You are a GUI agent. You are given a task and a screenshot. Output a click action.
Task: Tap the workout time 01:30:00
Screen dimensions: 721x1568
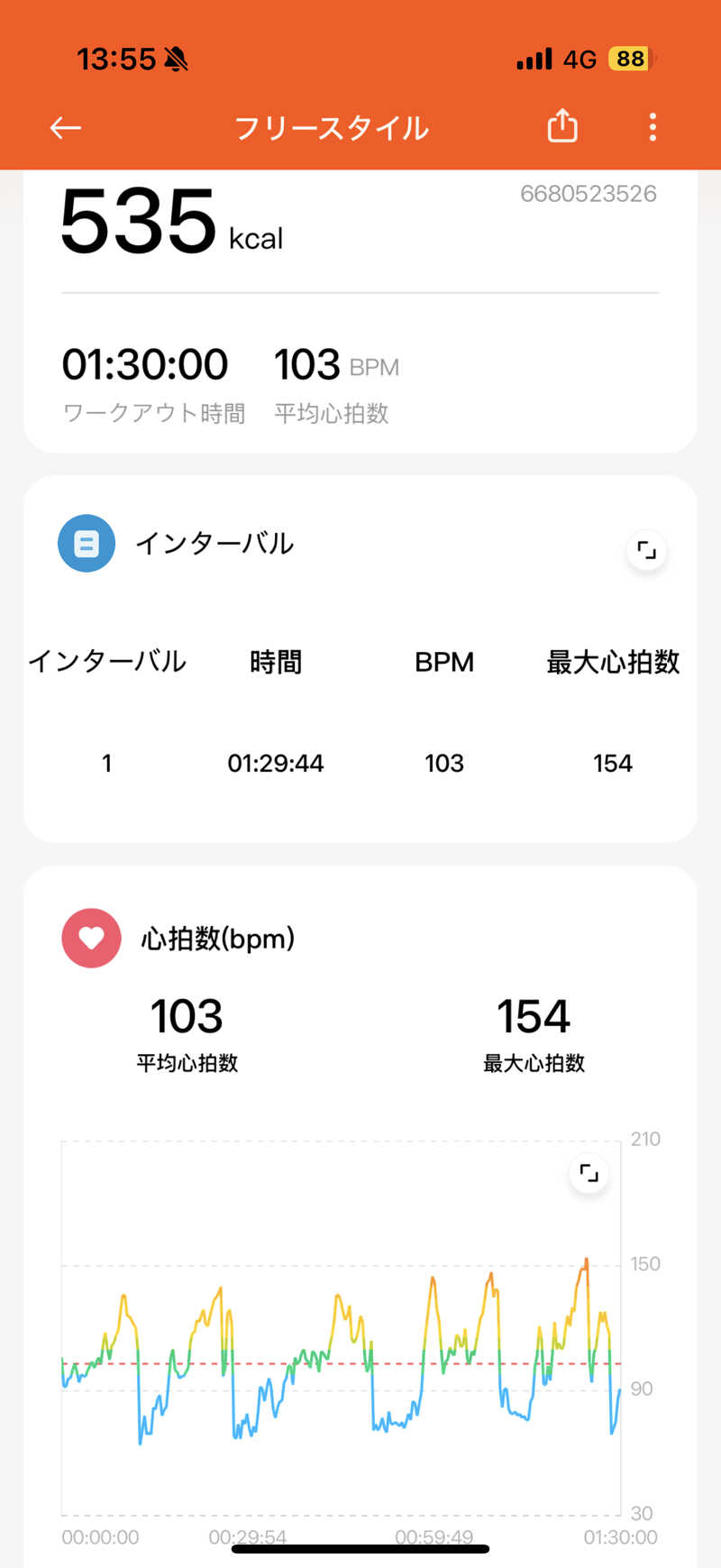(x=145, y=364)
